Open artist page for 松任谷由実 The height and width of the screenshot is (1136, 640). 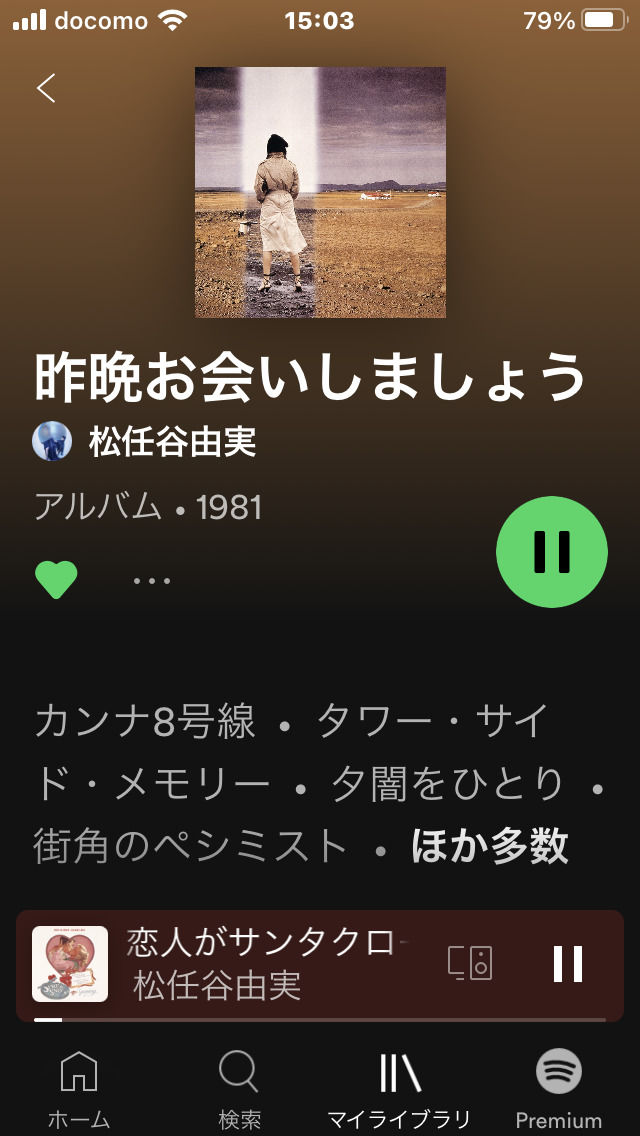(x=172, y=441)
